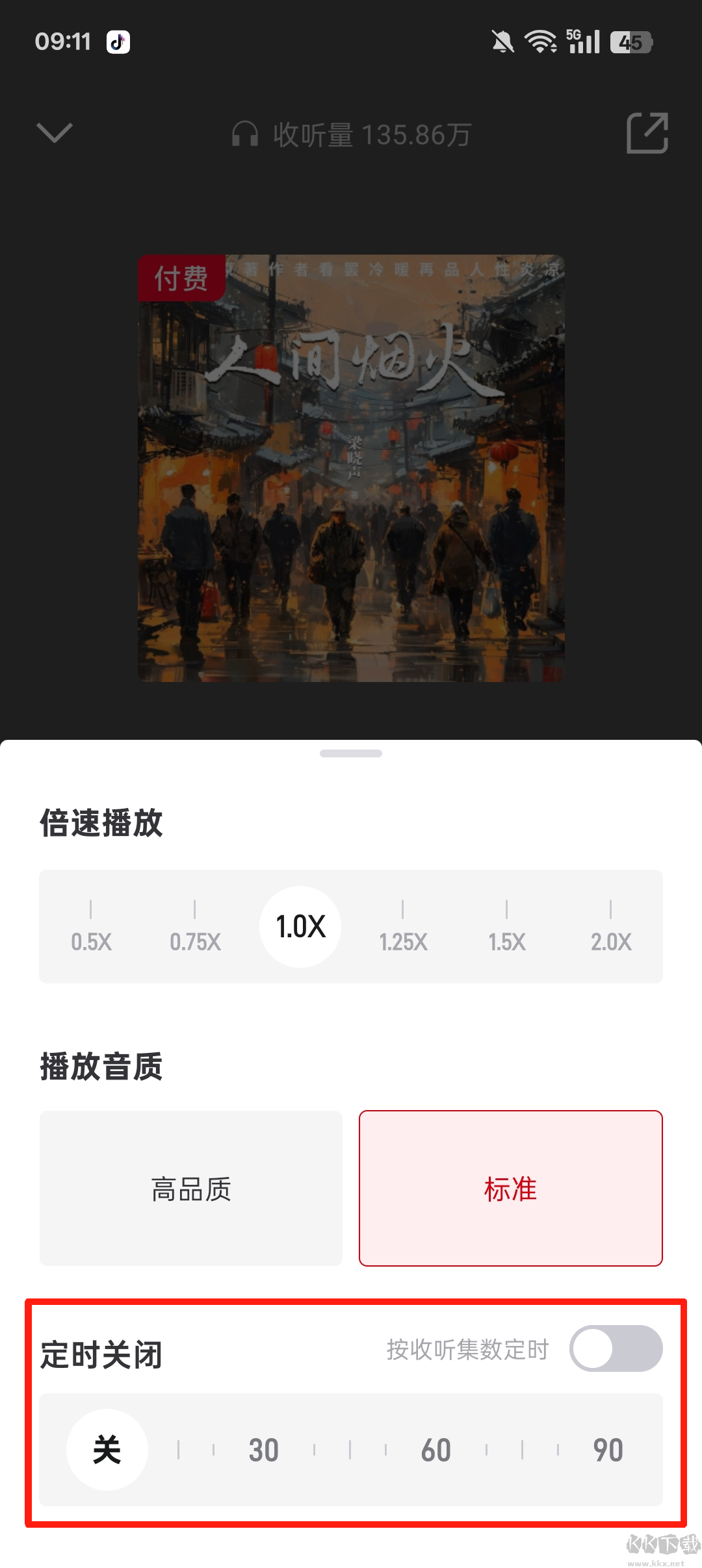Set sleep timer to 60 minutes

435,1450
